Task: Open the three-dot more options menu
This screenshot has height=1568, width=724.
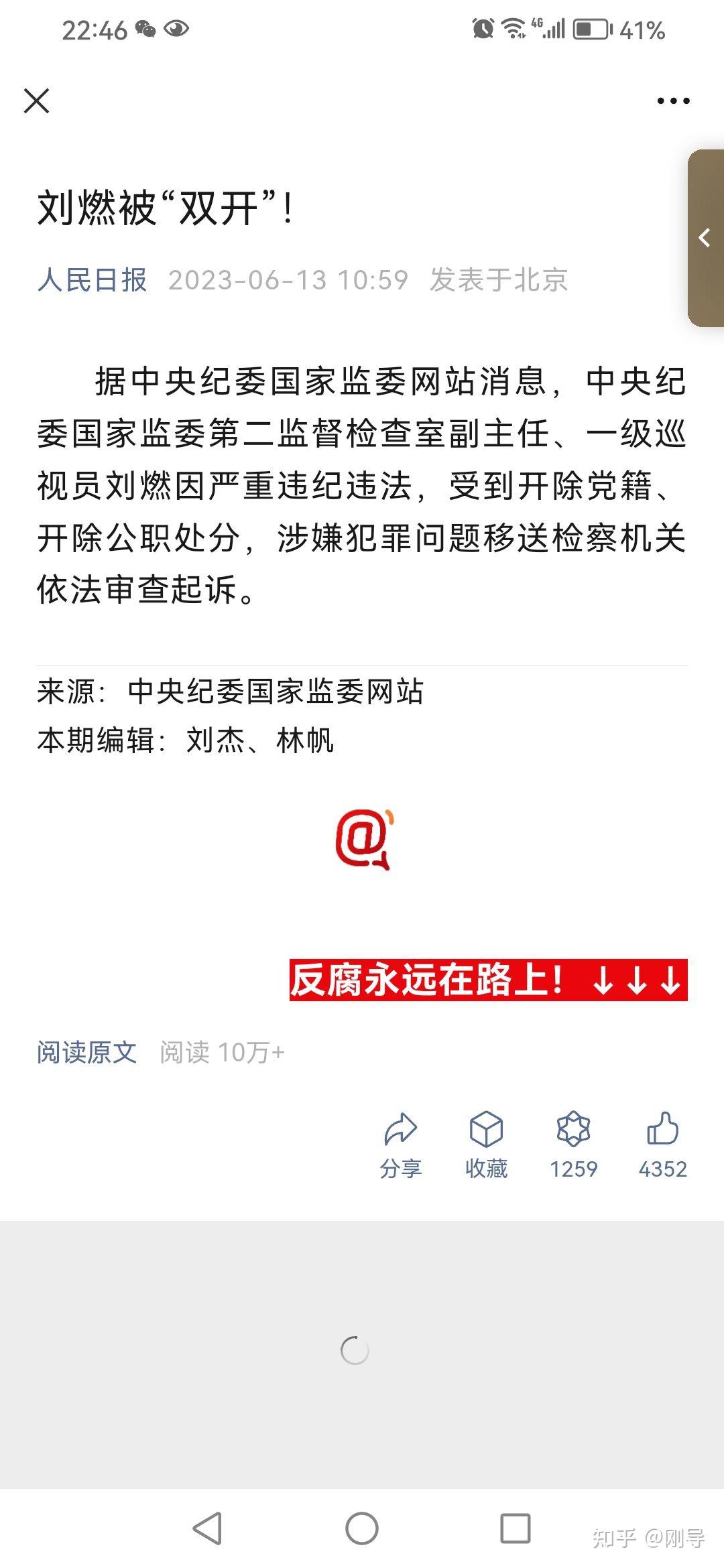Action: pos(673,101)
